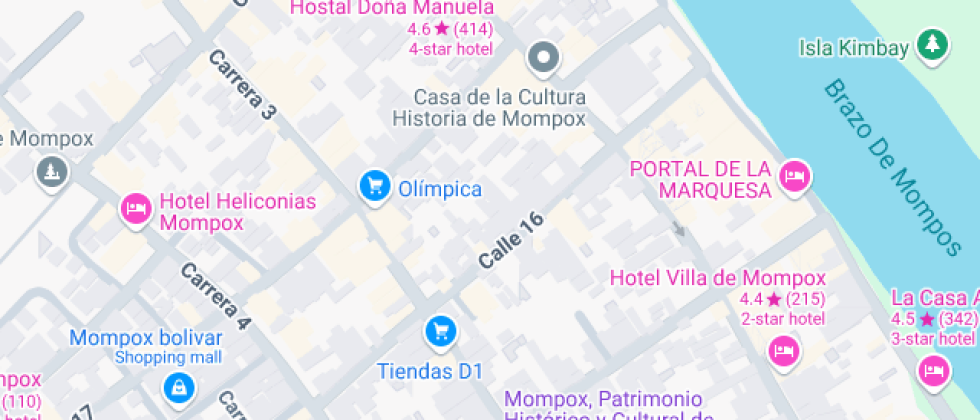The image size is (980, 420).
Task: Select the Tiendas D1 store marker
Action: click(440, 329)
